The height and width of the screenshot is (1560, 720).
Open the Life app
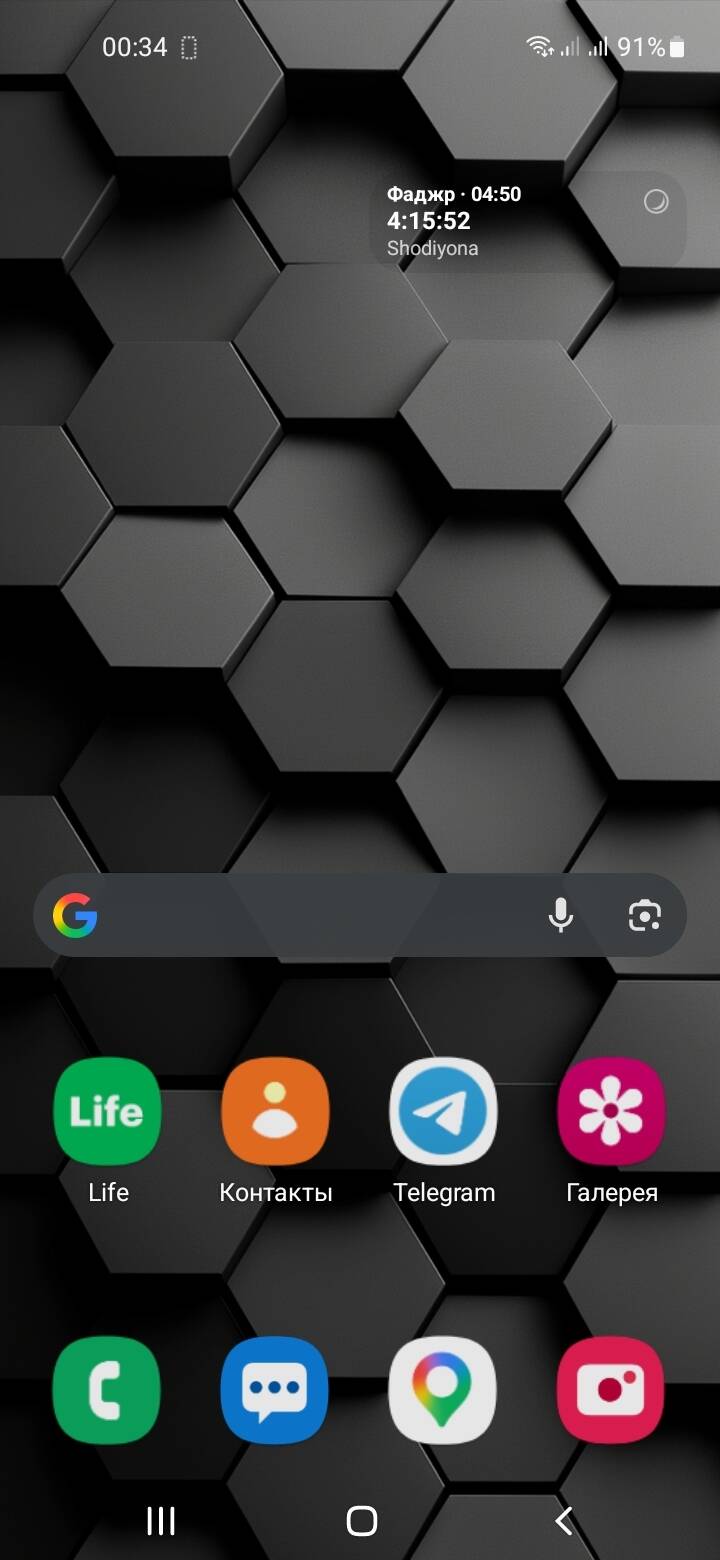coord(107,1111)
